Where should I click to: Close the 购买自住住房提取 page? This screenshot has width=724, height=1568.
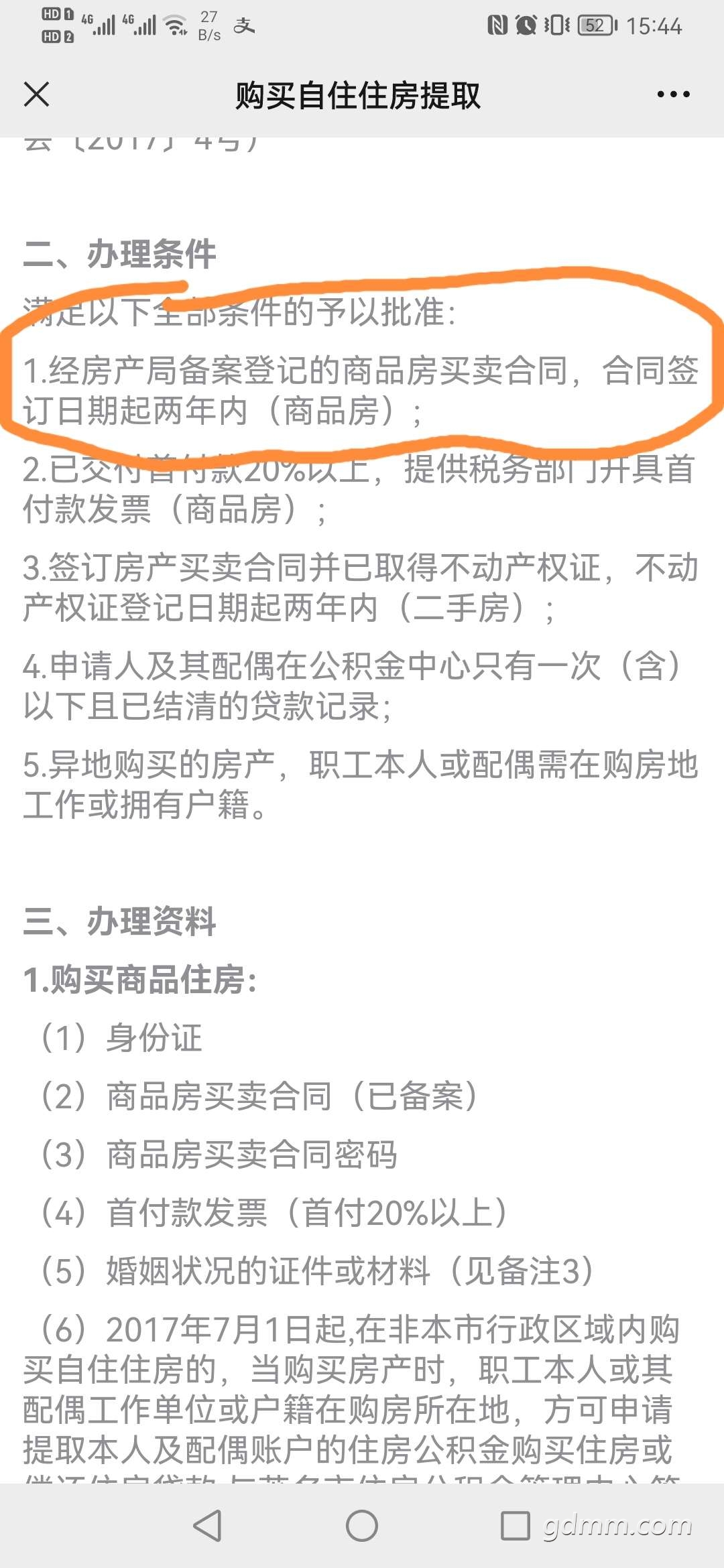37,94
